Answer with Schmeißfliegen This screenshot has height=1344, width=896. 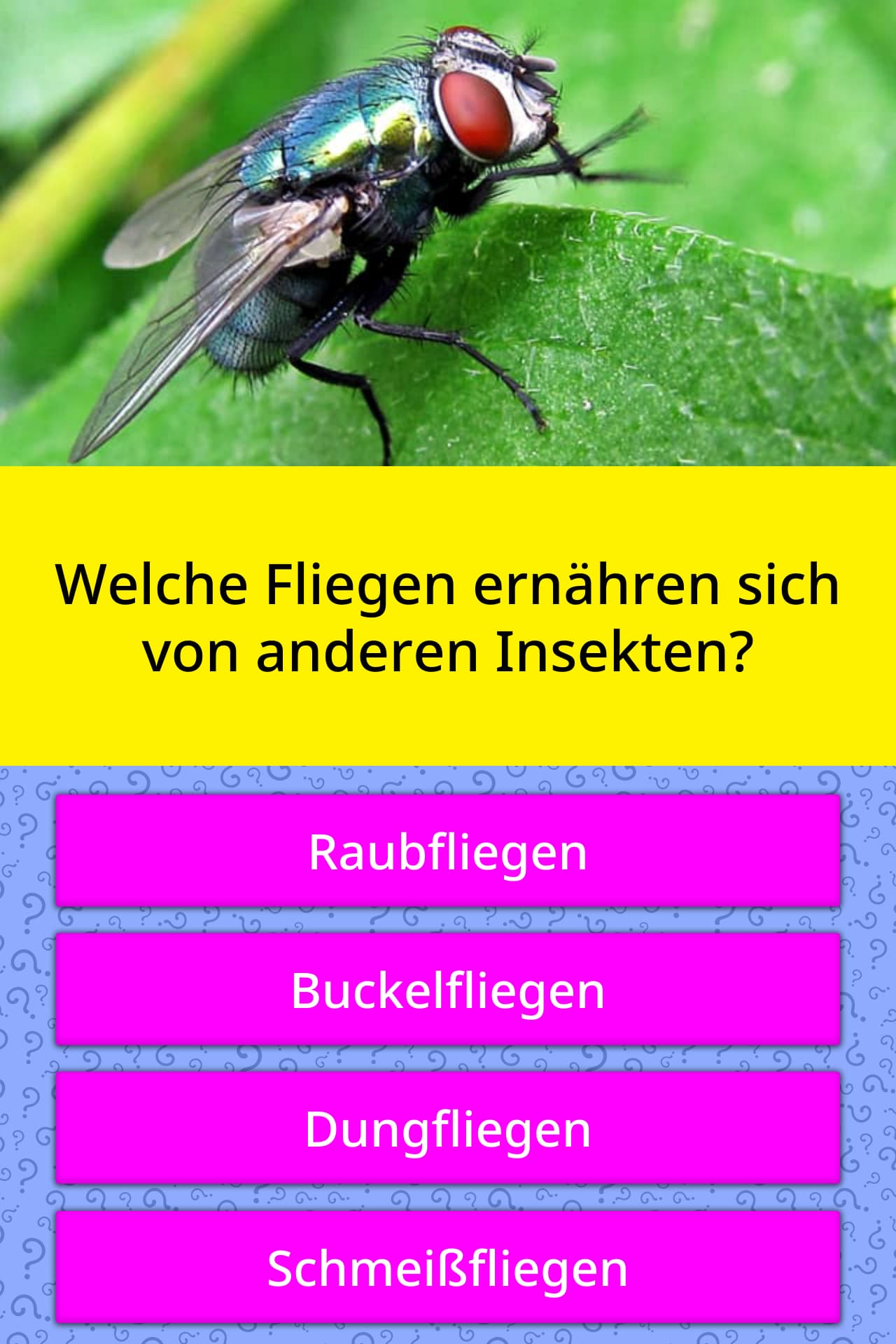448,1268
